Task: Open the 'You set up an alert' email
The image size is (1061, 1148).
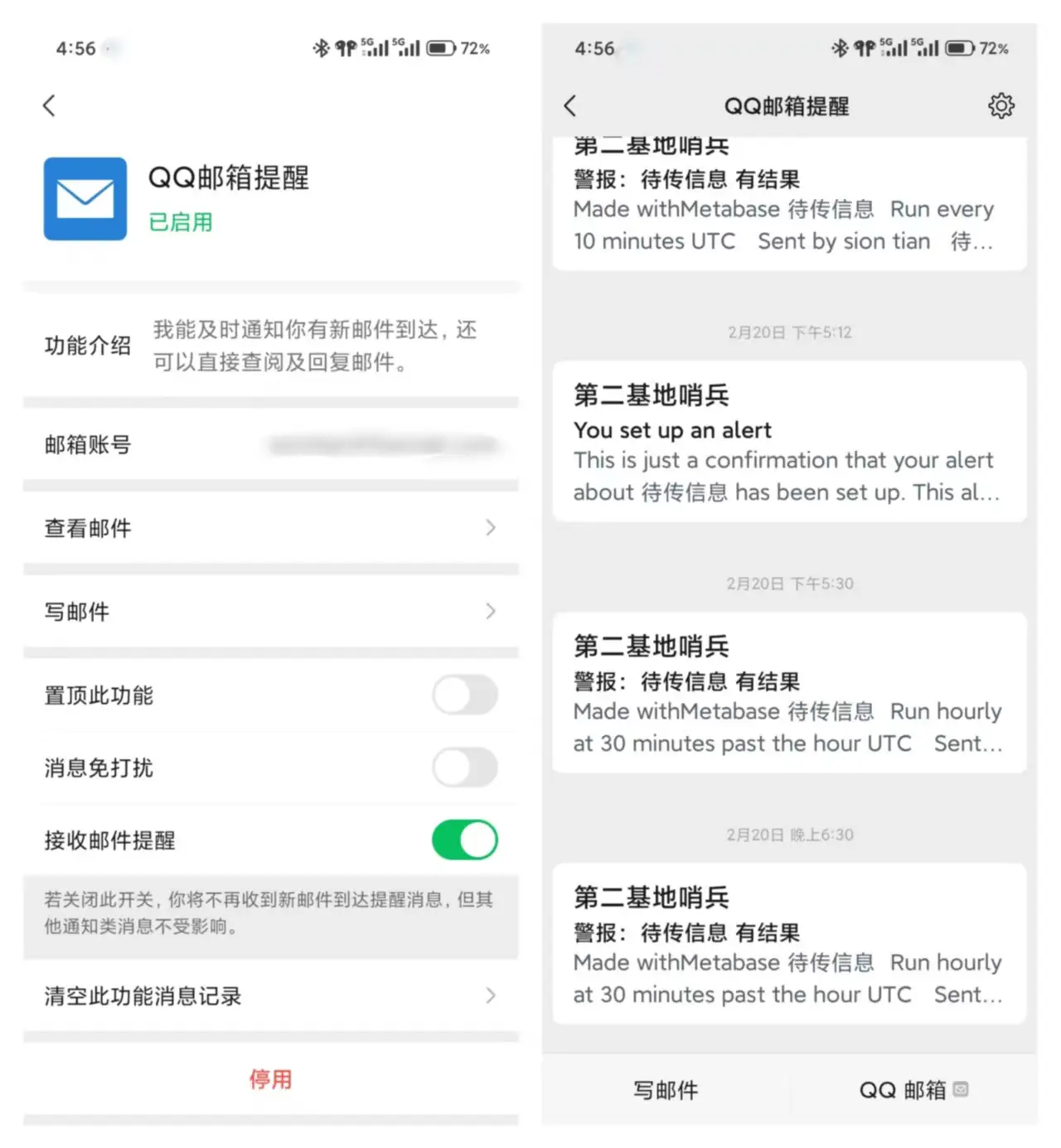Action: (x=788, y=443)
